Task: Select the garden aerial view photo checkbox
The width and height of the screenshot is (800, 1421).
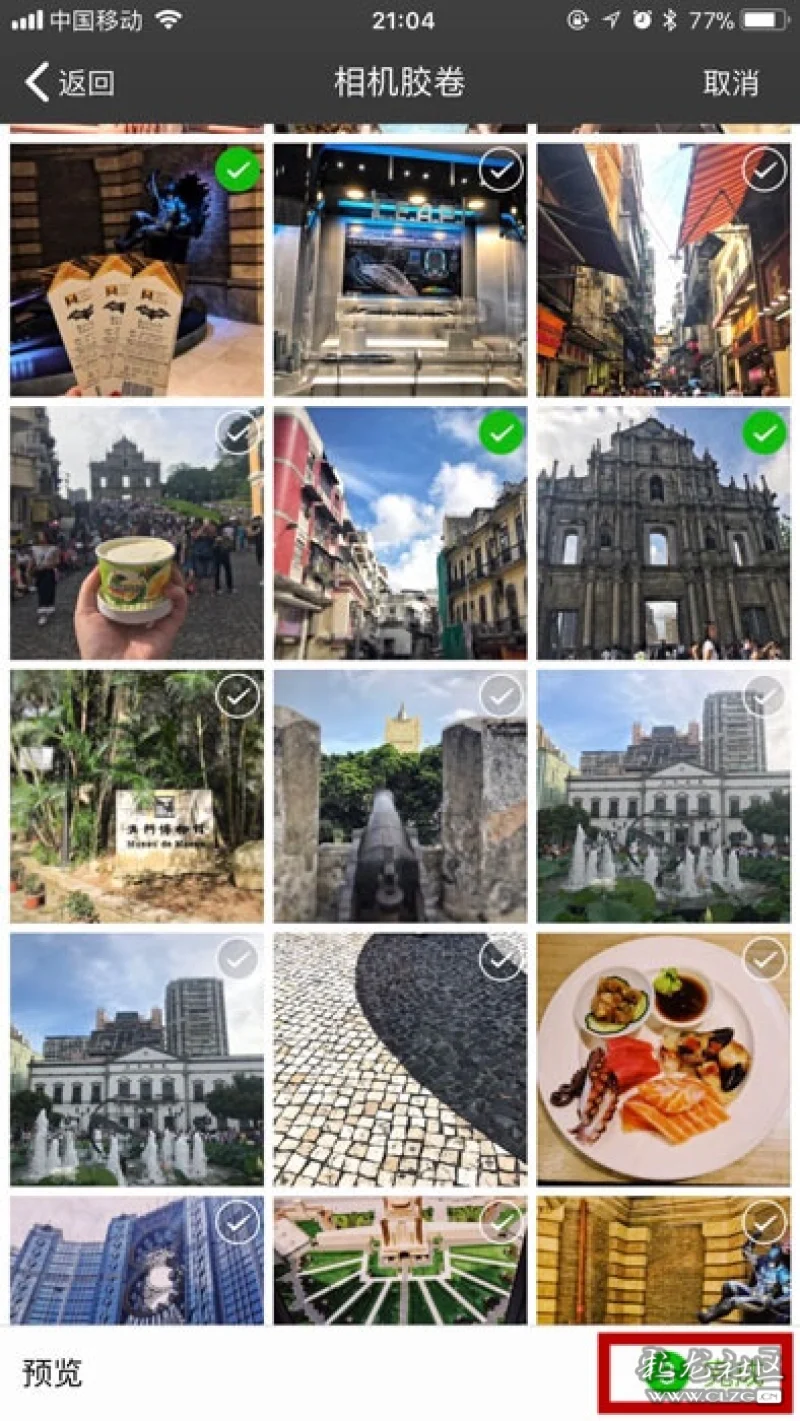Action: tap(501, 1223)
